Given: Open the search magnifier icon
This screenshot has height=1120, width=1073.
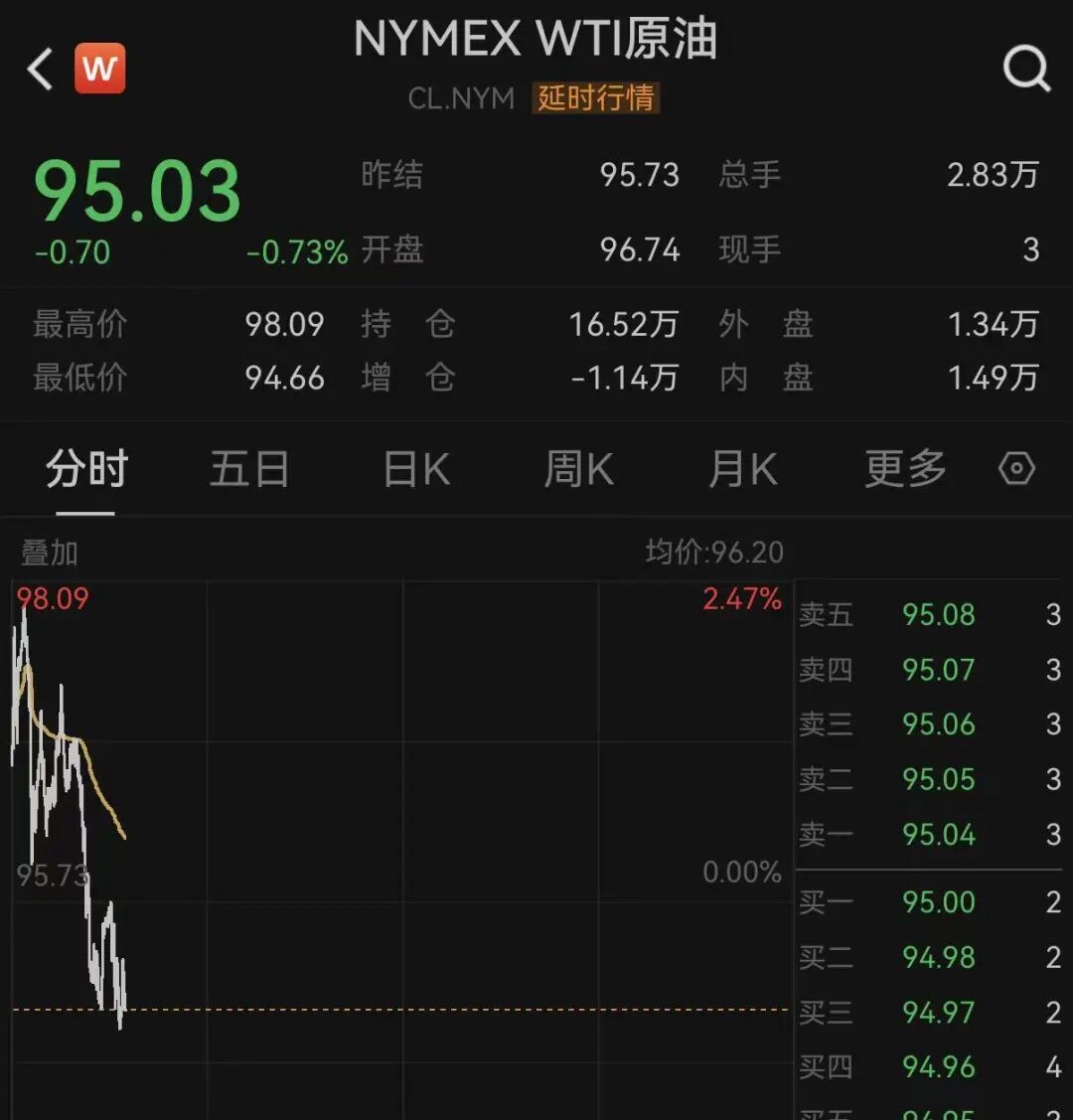Looking at the screenshot, I should (x=1025, y=70).
